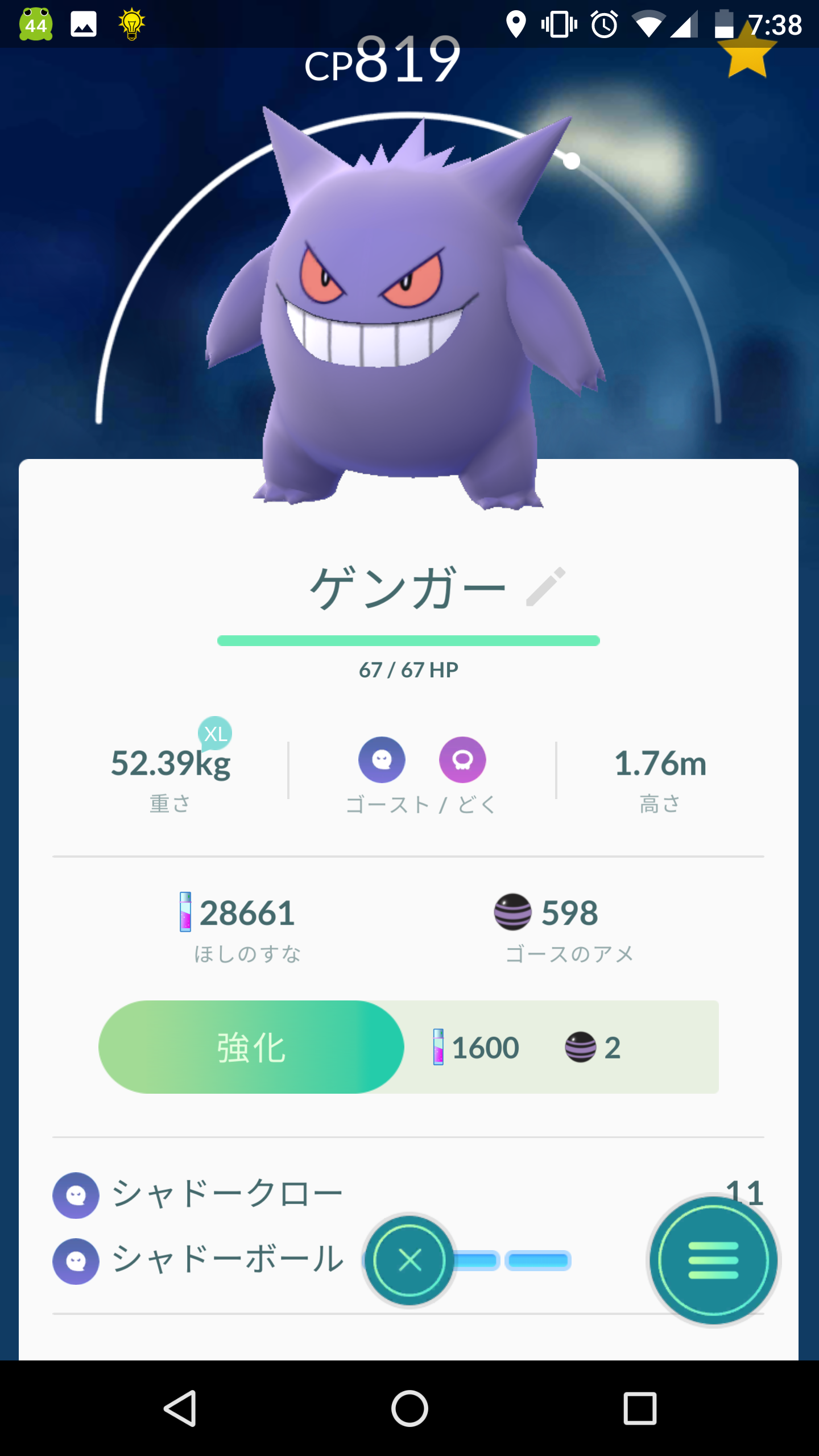This screenshot has height=1456, width=819.
Task: Close the Pokémon detail screen
Action: pos(409,1261)
